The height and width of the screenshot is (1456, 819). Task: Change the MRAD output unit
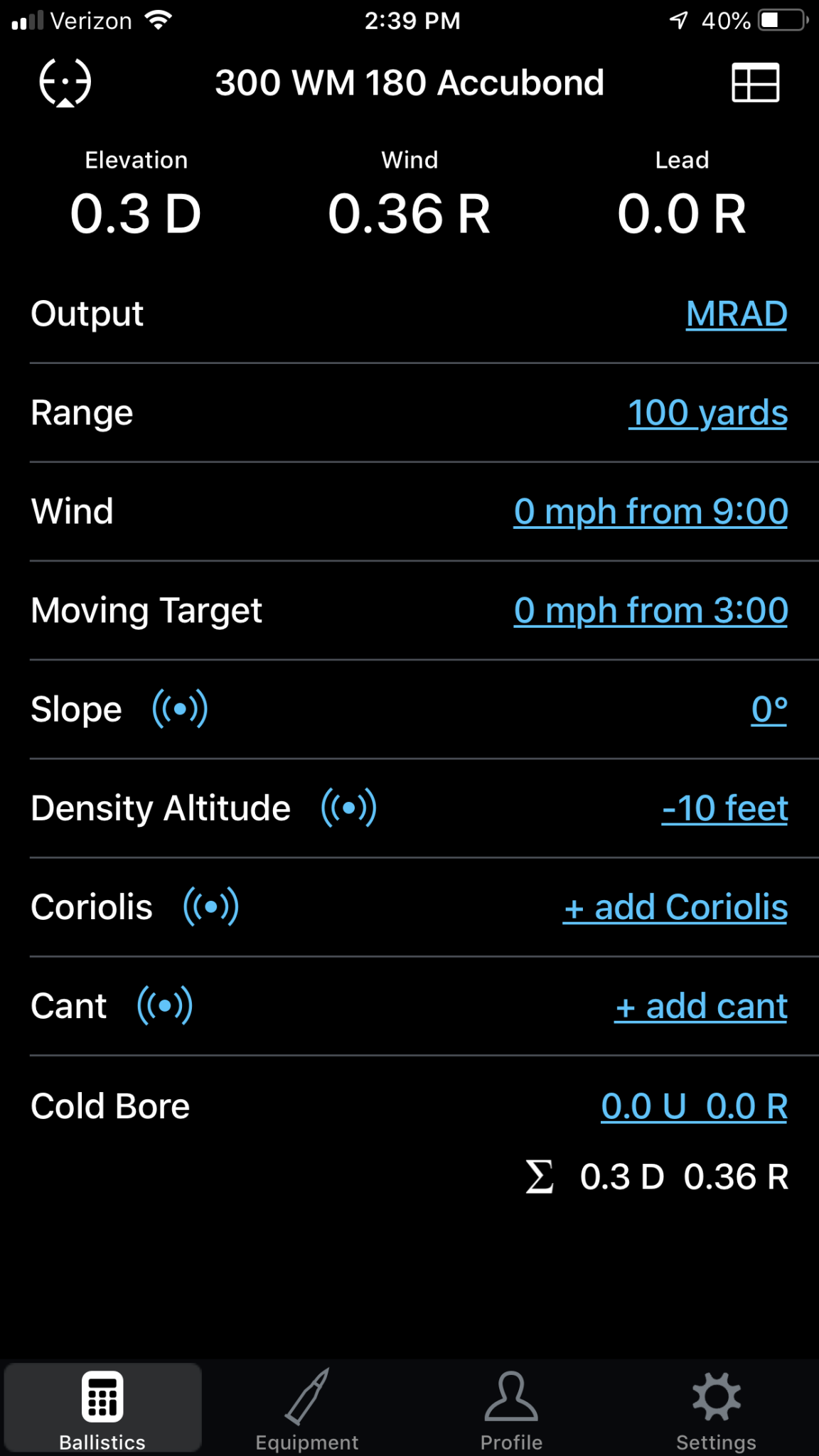click(x=737, y=314)
